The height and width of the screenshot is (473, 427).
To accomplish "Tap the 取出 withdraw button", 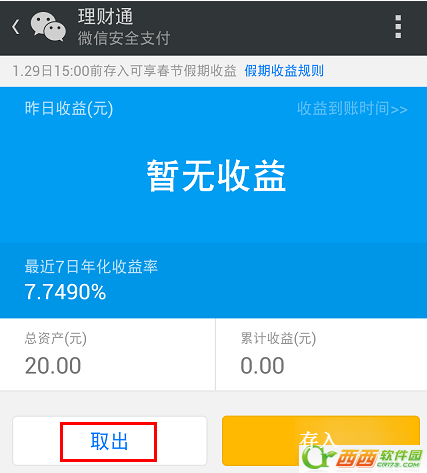I will 110,441.
